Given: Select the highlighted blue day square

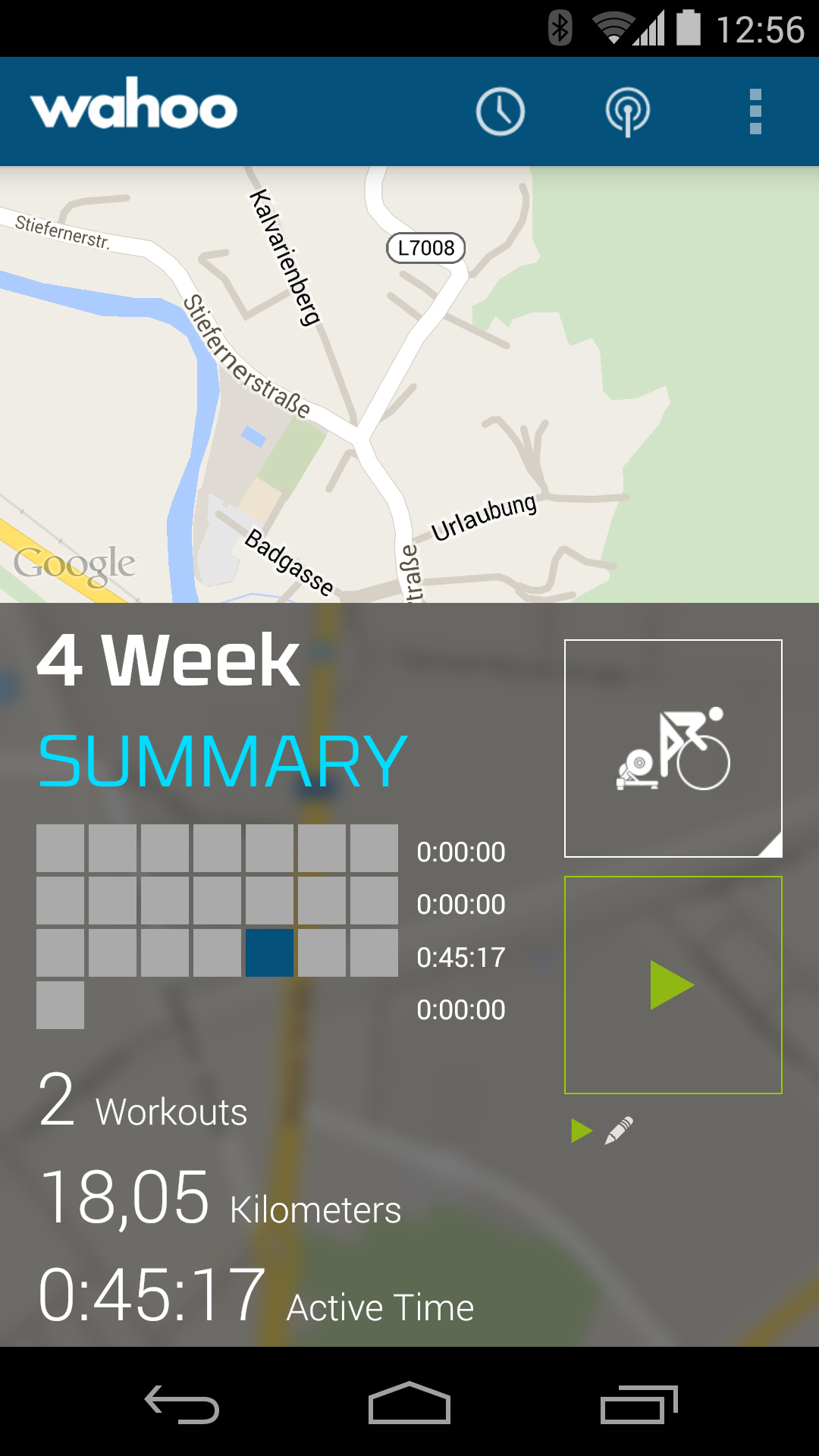Looking at the screenshot, I should (269, 952).
